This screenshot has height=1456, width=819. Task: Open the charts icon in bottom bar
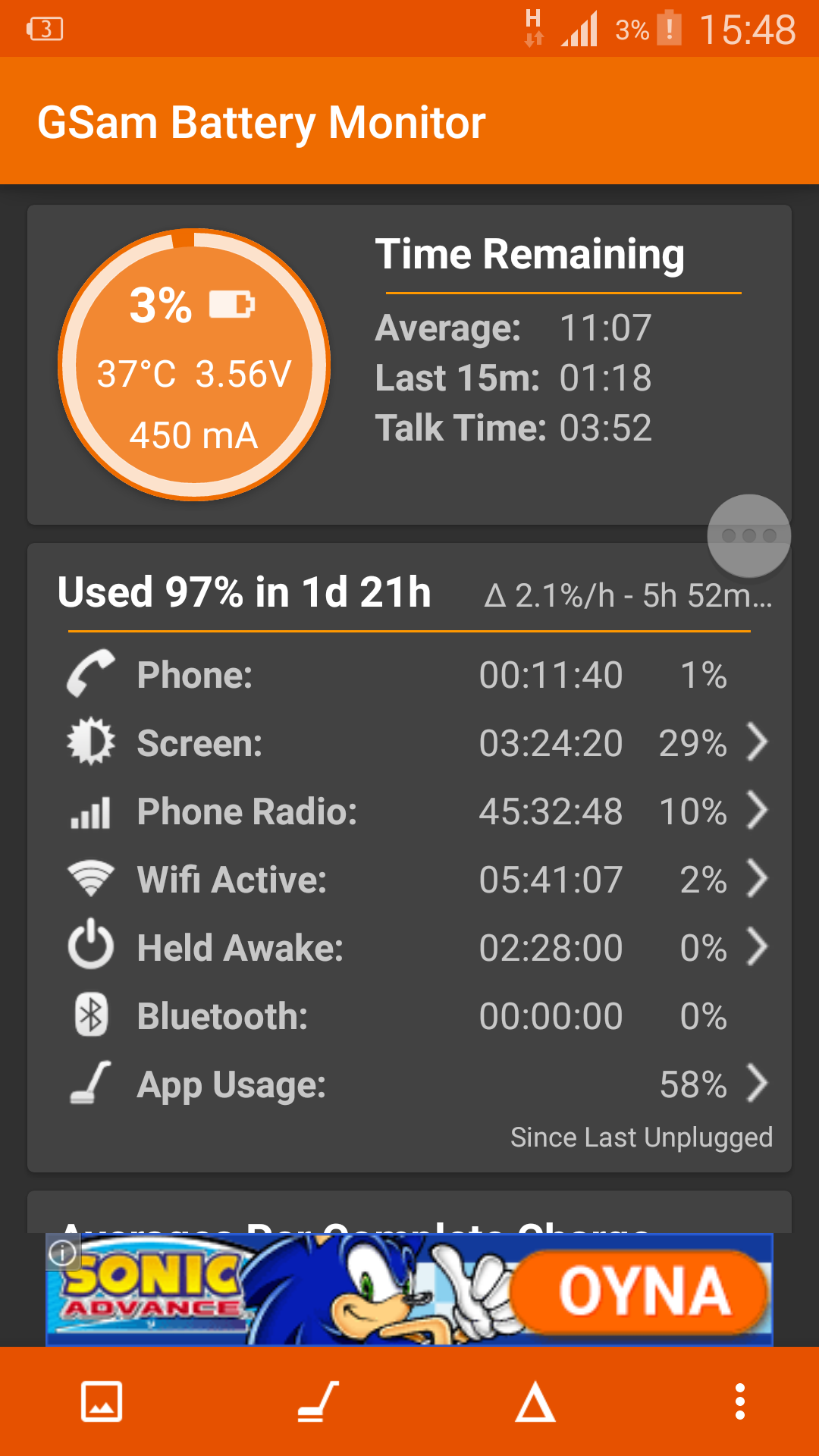pyautogui.click(x=102, y=1401)
